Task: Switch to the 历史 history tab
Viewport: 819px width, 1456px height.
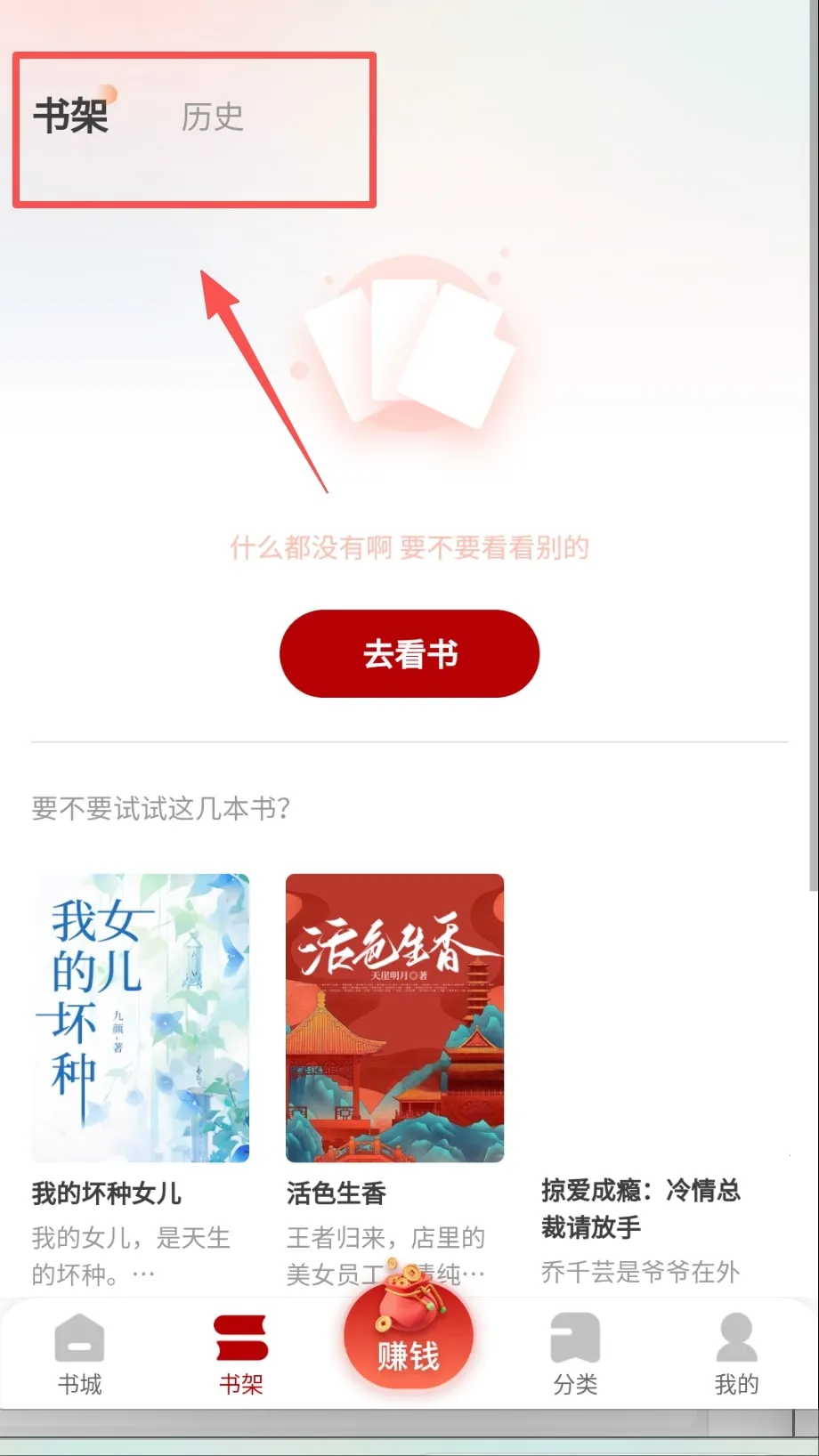Action: 211,117
